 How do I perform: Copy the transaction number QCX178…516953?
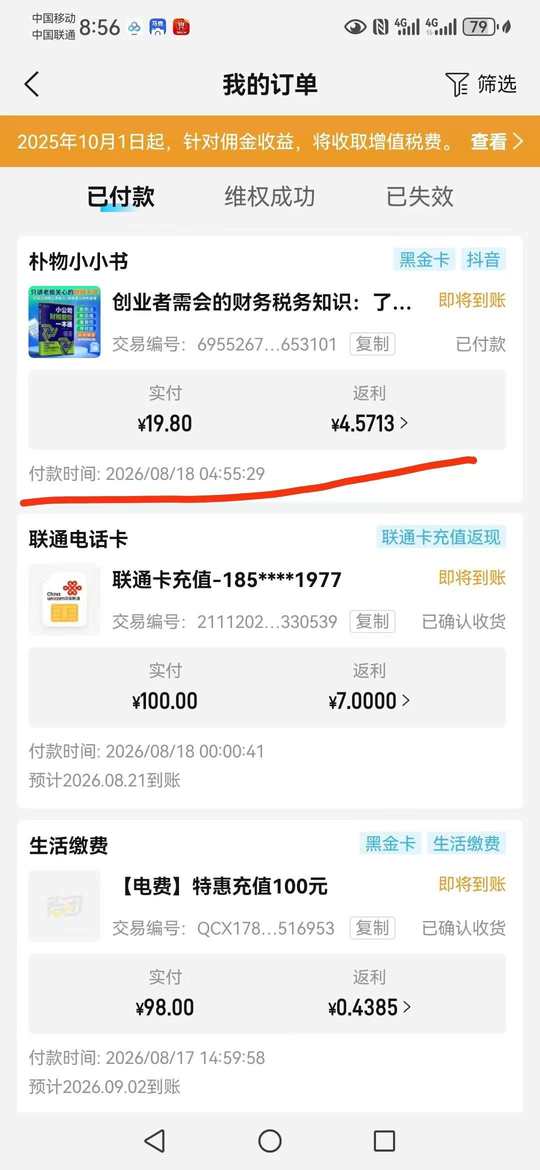[x=372, y=928]
